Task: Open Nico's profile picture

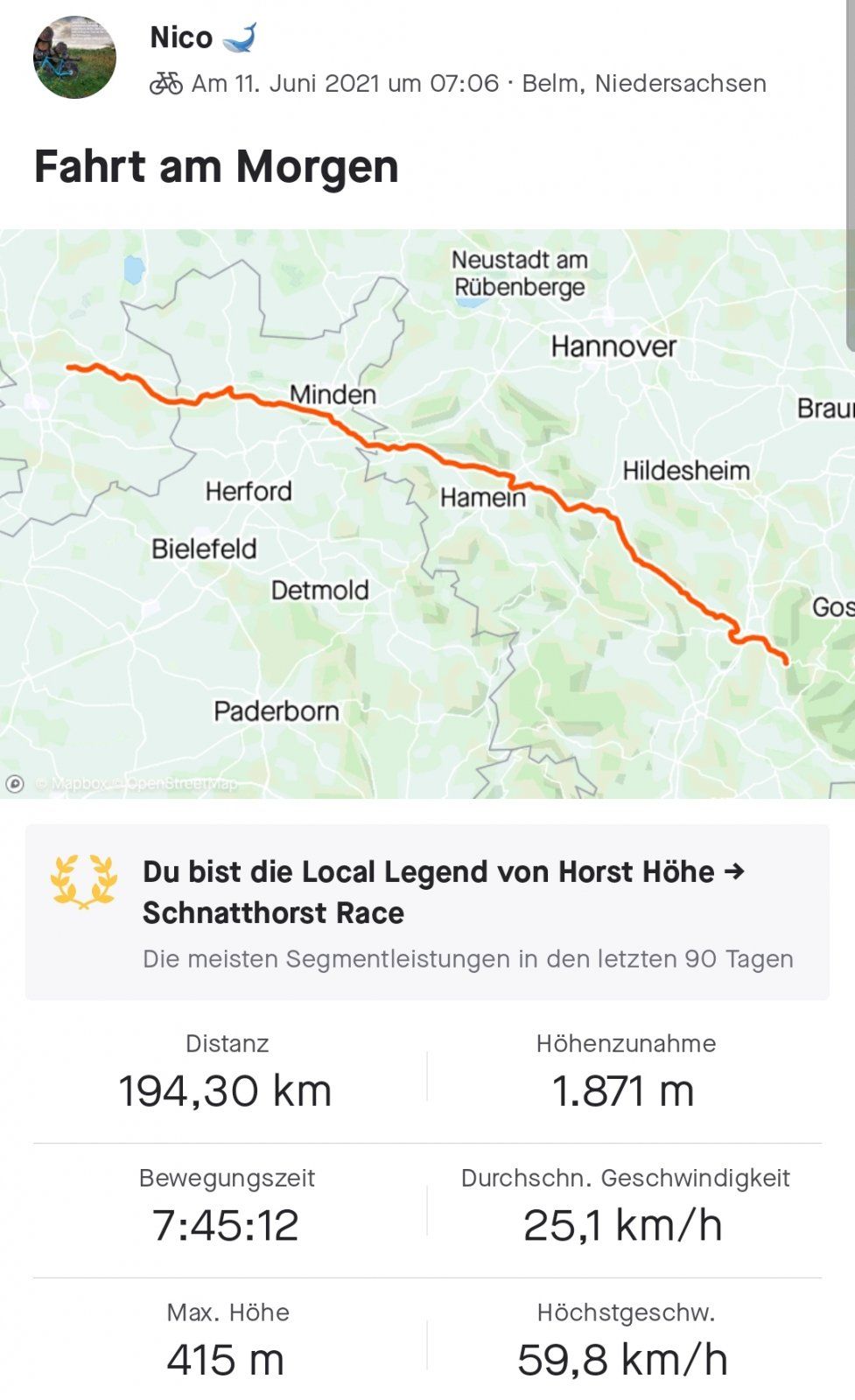Action: [x=74, y=58]
